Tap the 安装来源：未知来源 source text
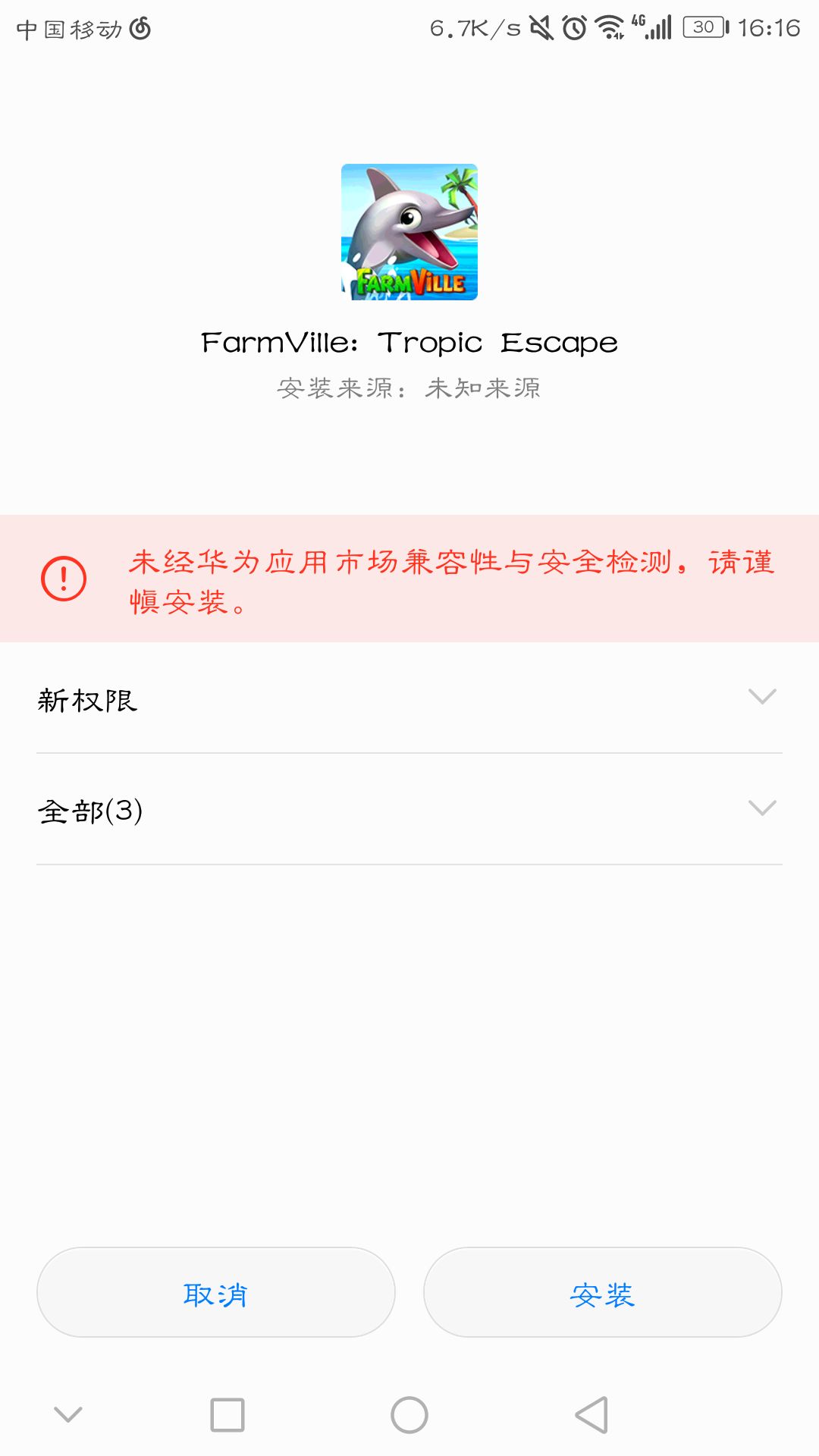Image resolution: width=819 pixels, height=1456 pixels. coord(409,388)
